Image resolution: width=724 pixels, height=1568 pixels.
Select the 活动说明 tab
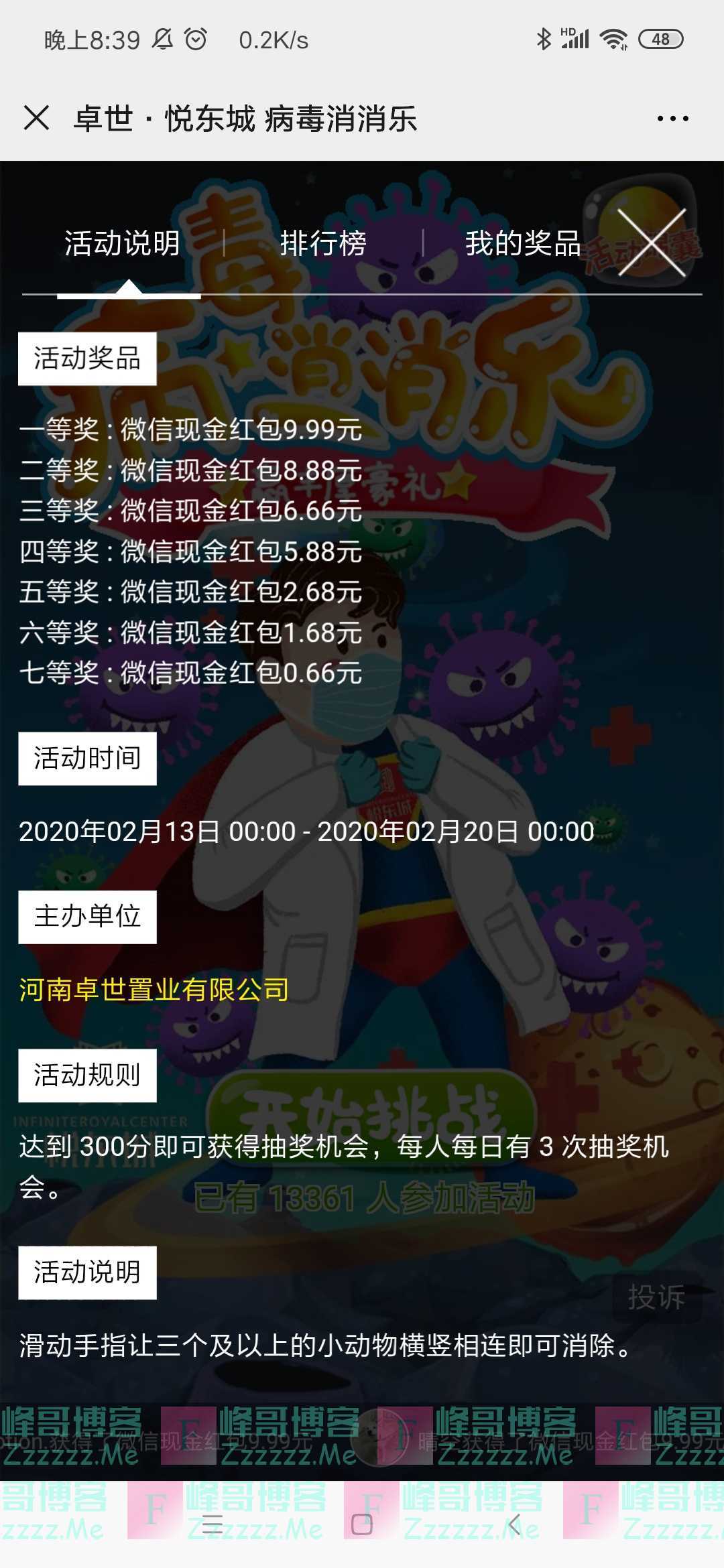(122, 243)
